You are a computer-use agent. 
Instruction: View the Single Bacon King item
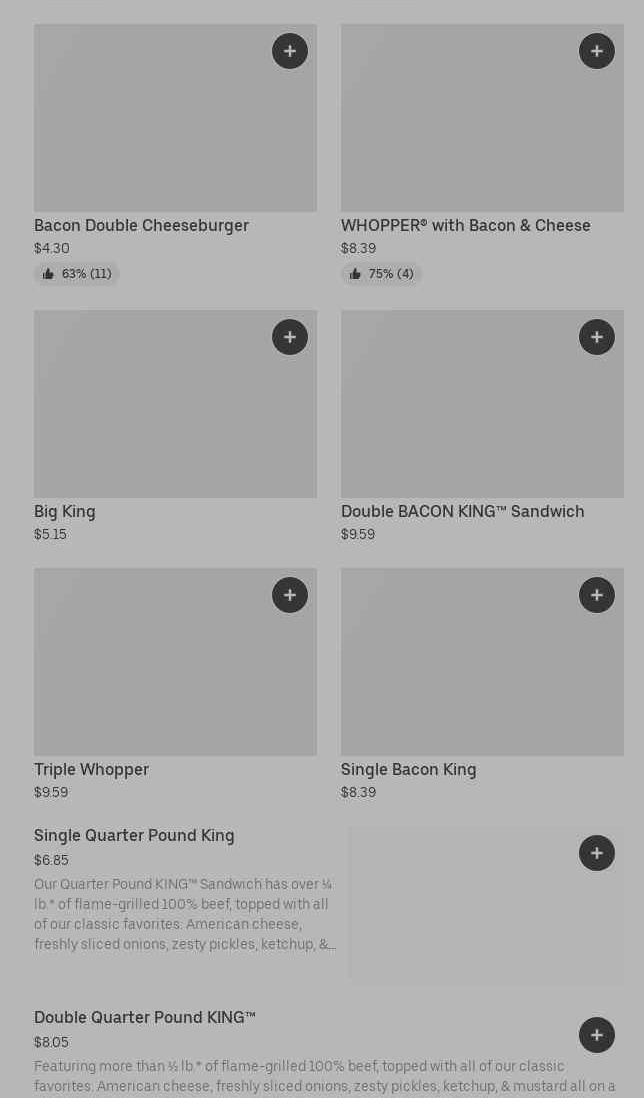pos(482,684)
